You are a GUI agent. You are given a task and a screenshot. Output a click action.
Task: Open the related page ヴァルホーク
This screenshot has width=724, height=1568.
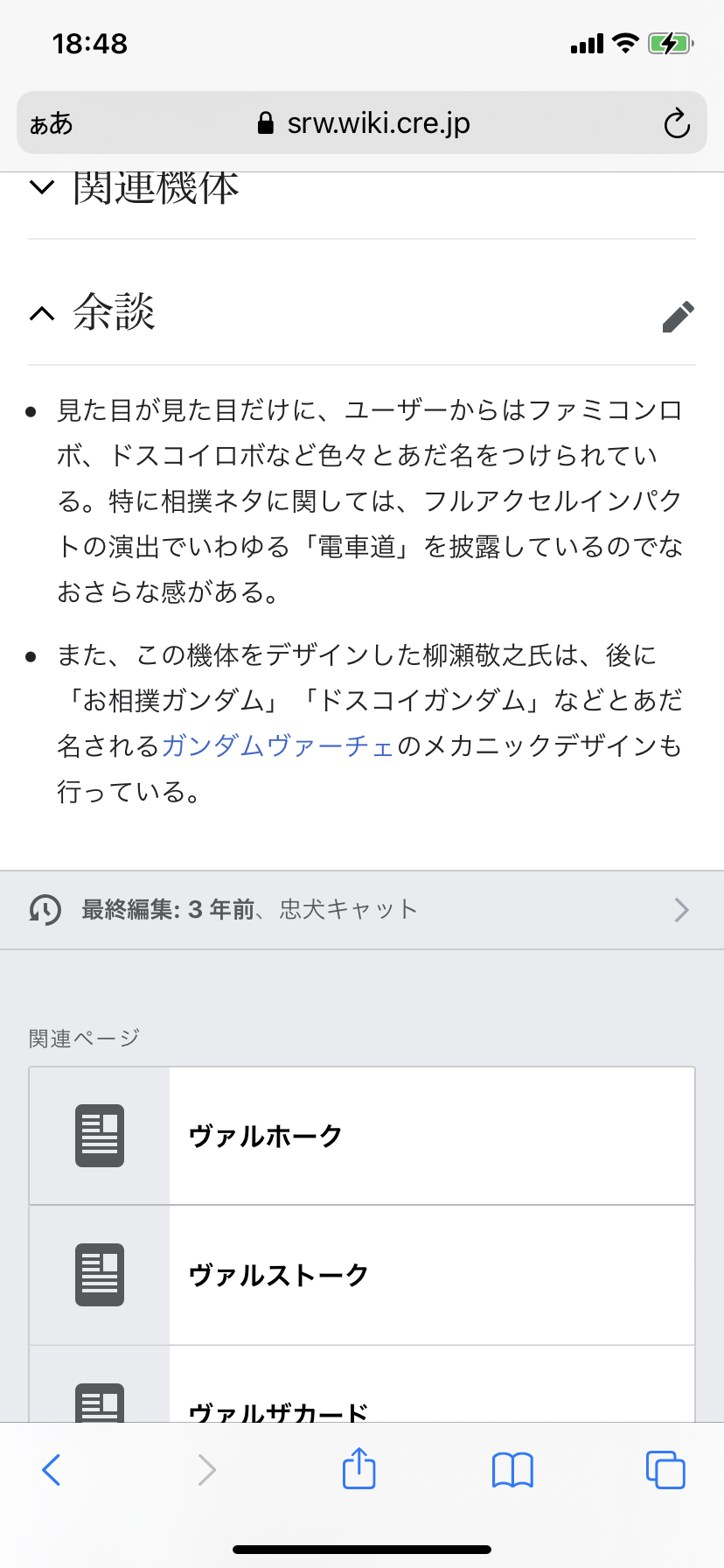[361, 1136]
